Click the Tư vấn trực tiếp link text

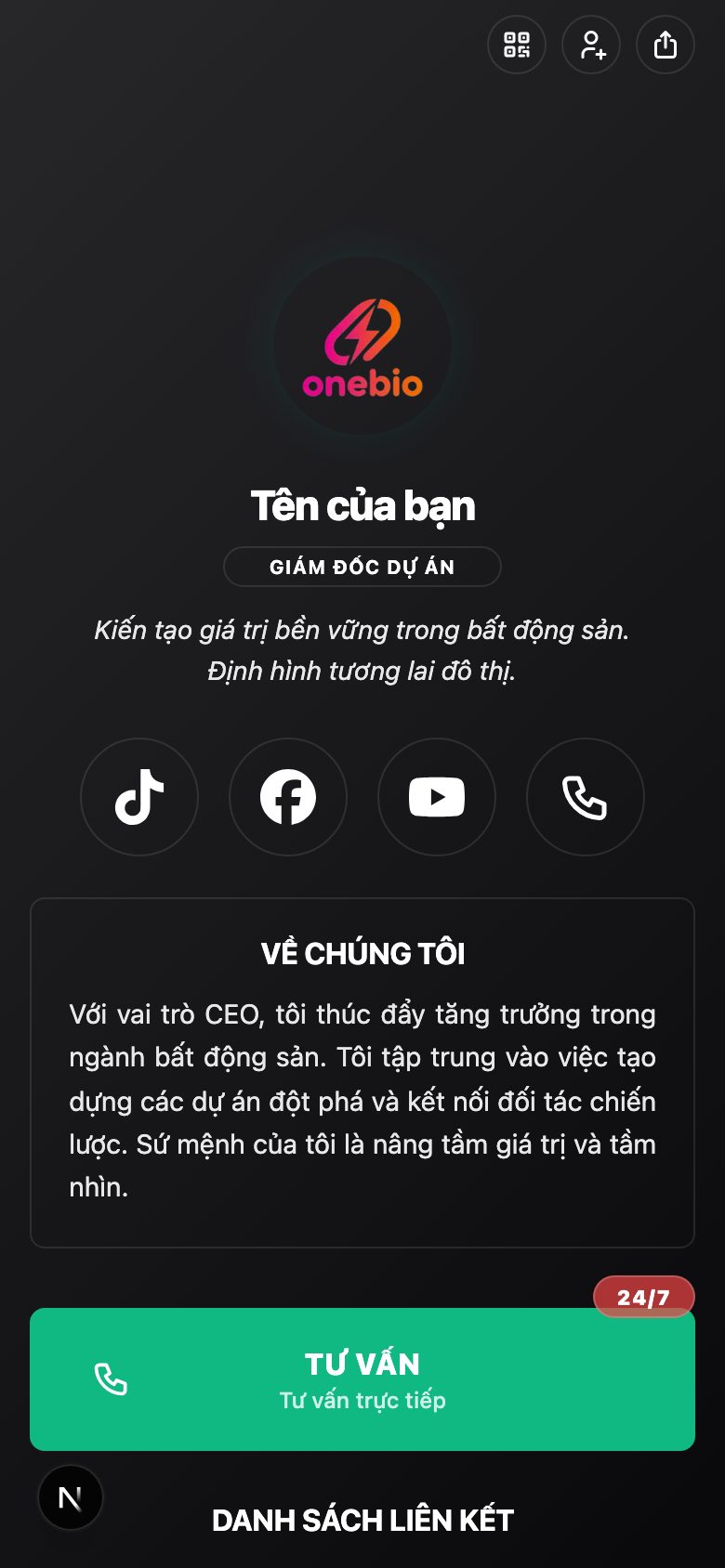[x=363, y=1401]
